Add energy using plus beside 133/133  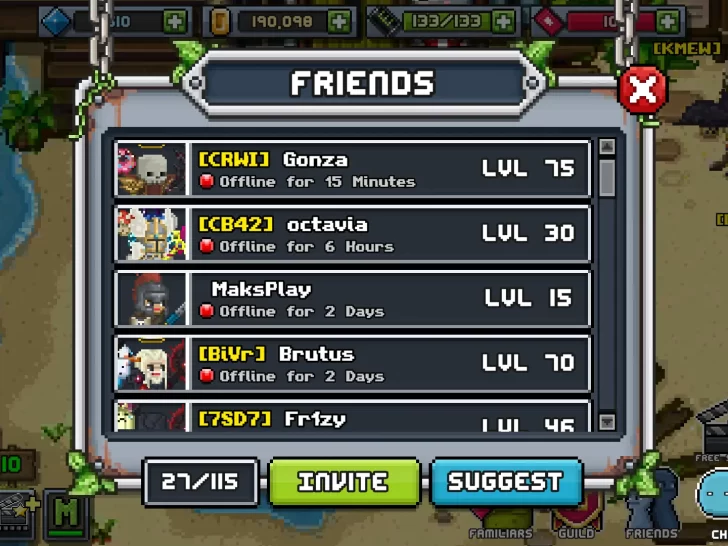[x=503, y=21]
